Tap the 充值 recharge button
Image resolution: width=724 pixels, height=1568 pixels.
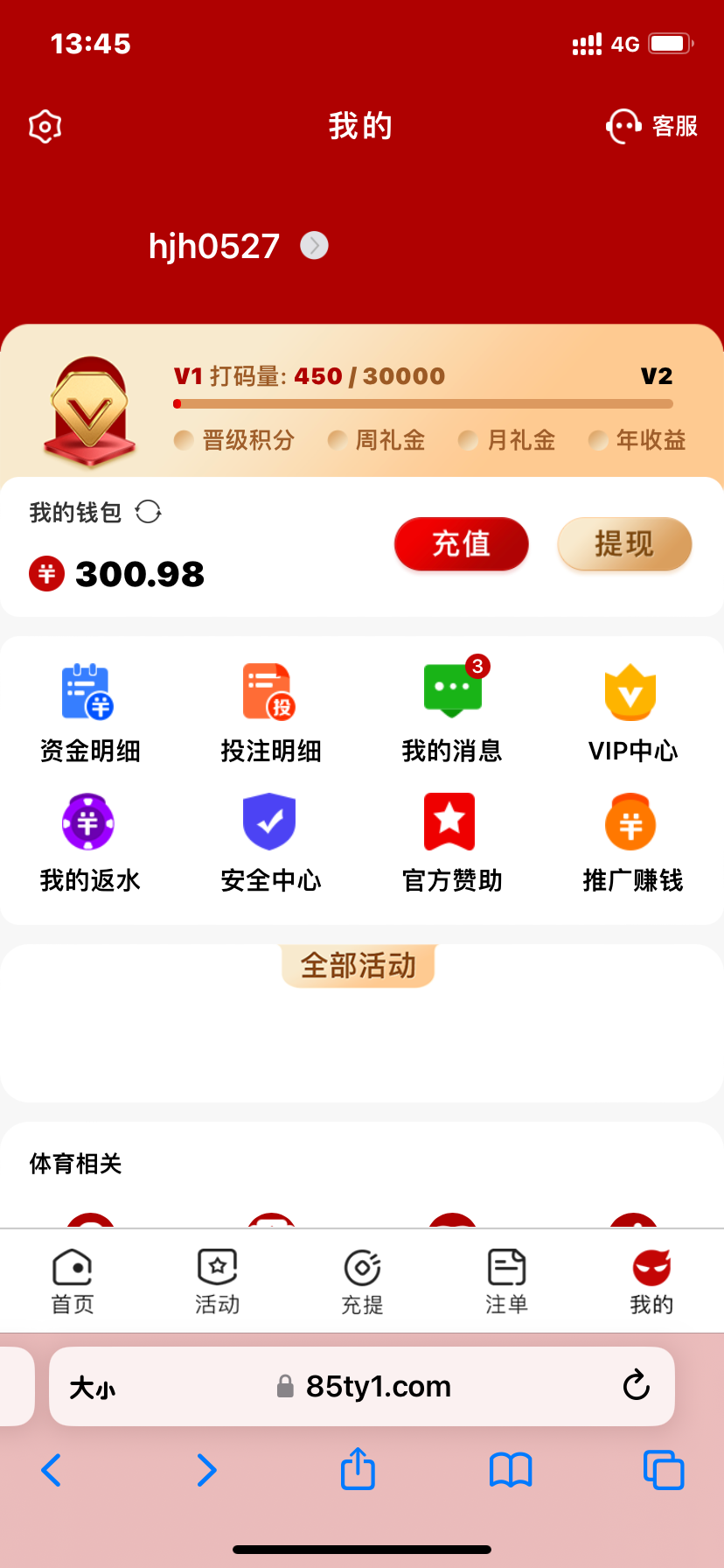click(x=462, y=544)
